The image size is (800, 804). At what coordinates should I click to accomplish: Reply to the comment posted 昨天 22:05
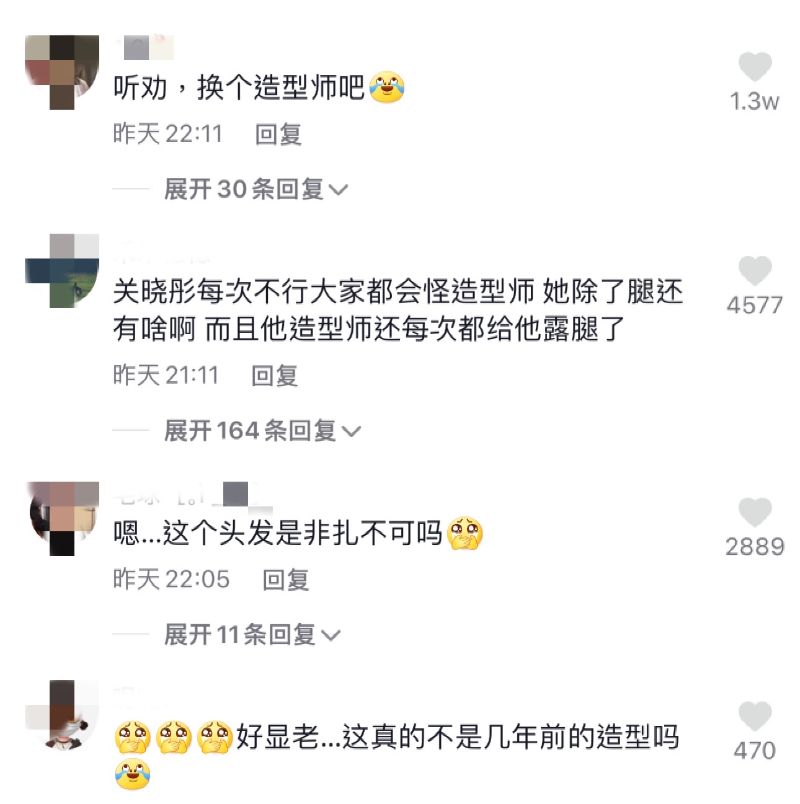click(x=286, y=579)
